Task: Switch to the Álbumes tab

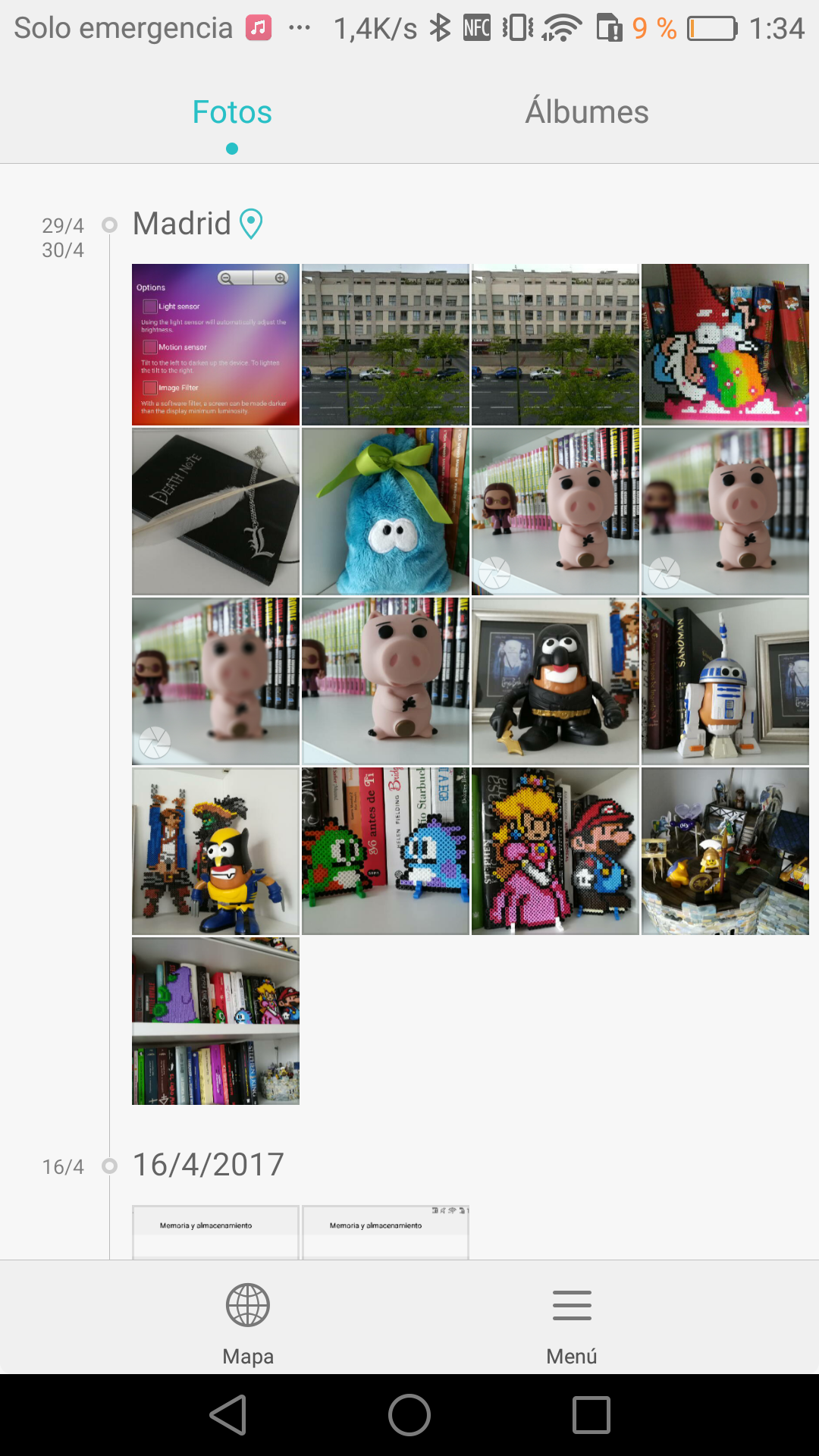Action: tap(587, 112)
